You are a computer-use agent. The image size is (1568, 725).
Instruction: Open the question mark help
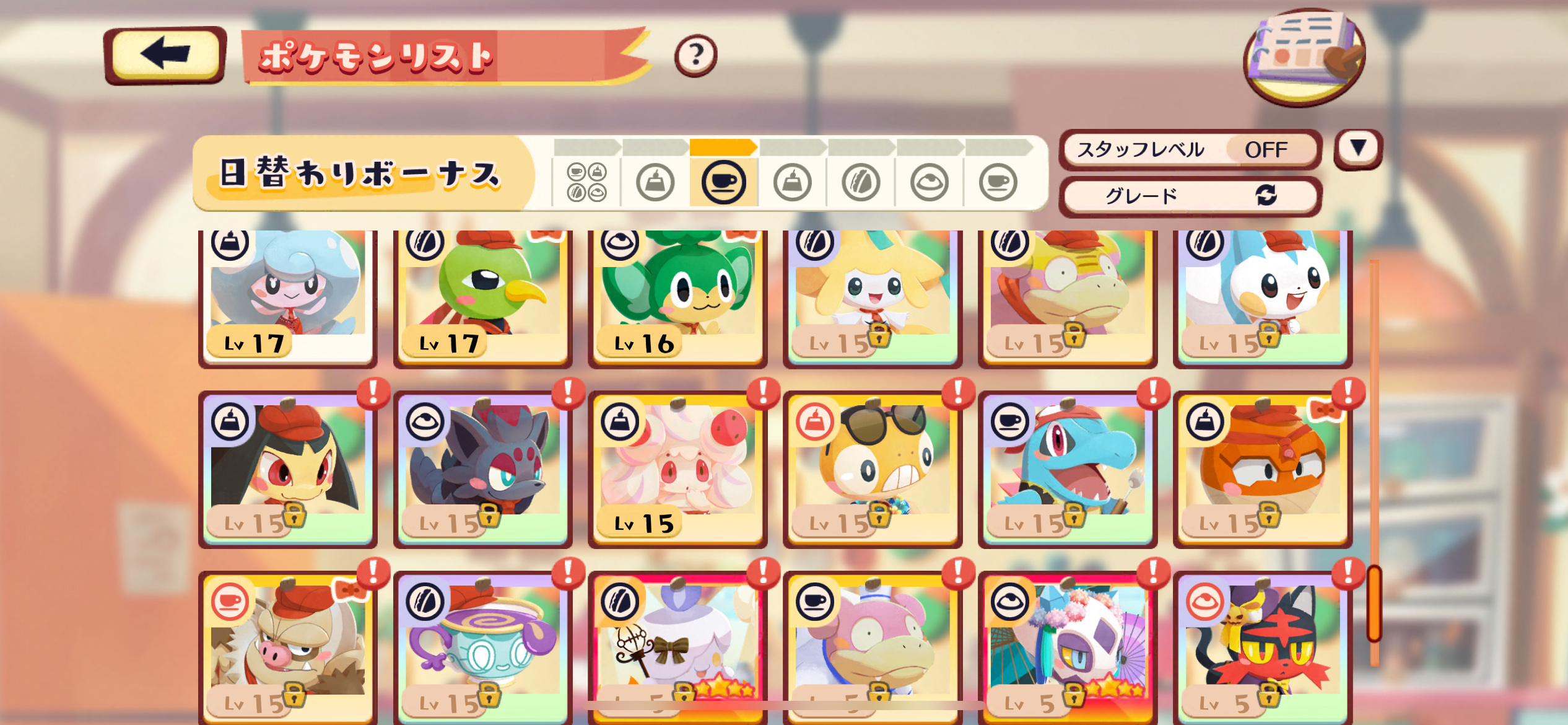(695, 56)
